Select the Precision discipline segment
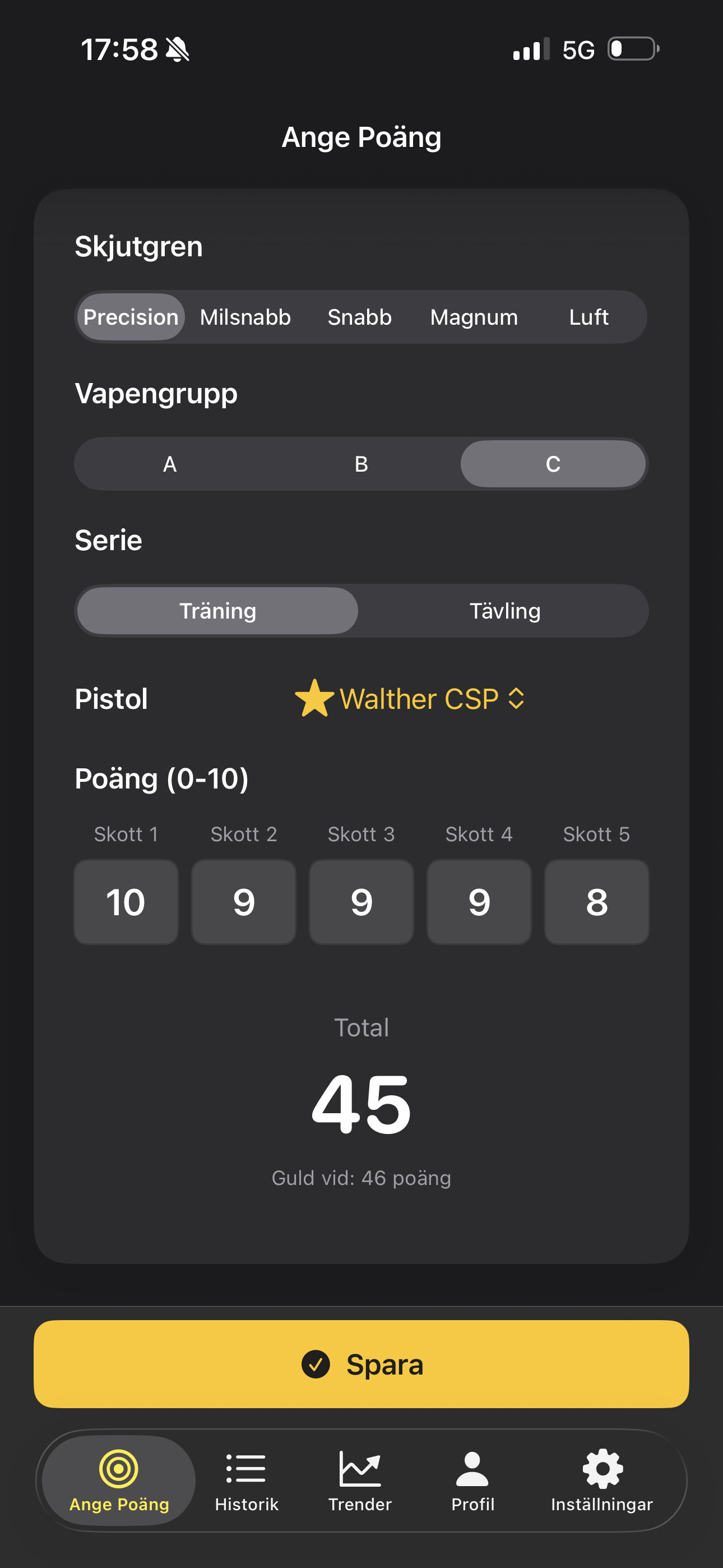The image size is (723, 1568). click(131, 317)
